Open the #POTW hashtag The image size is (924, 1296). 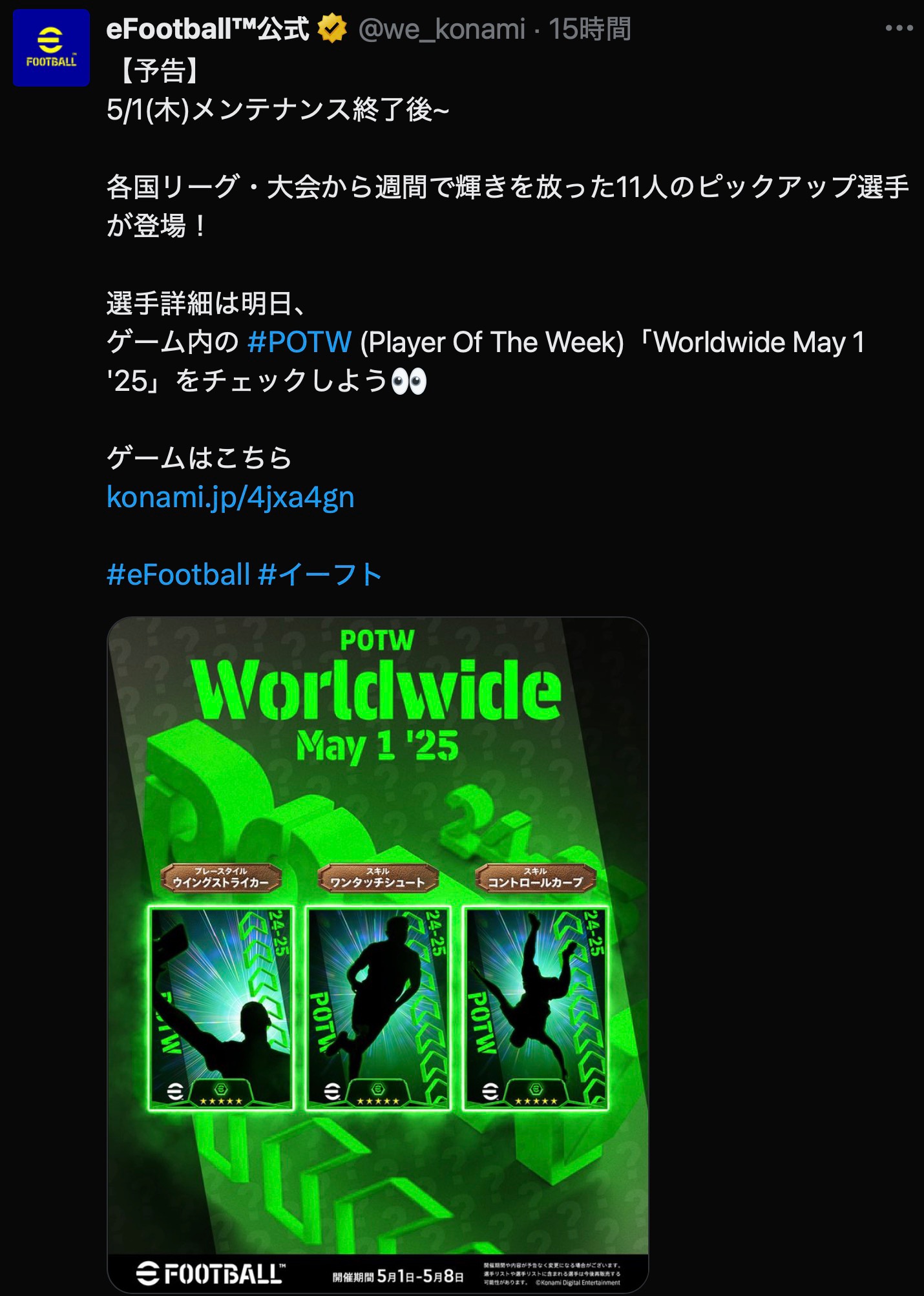[x=299, y=342]
